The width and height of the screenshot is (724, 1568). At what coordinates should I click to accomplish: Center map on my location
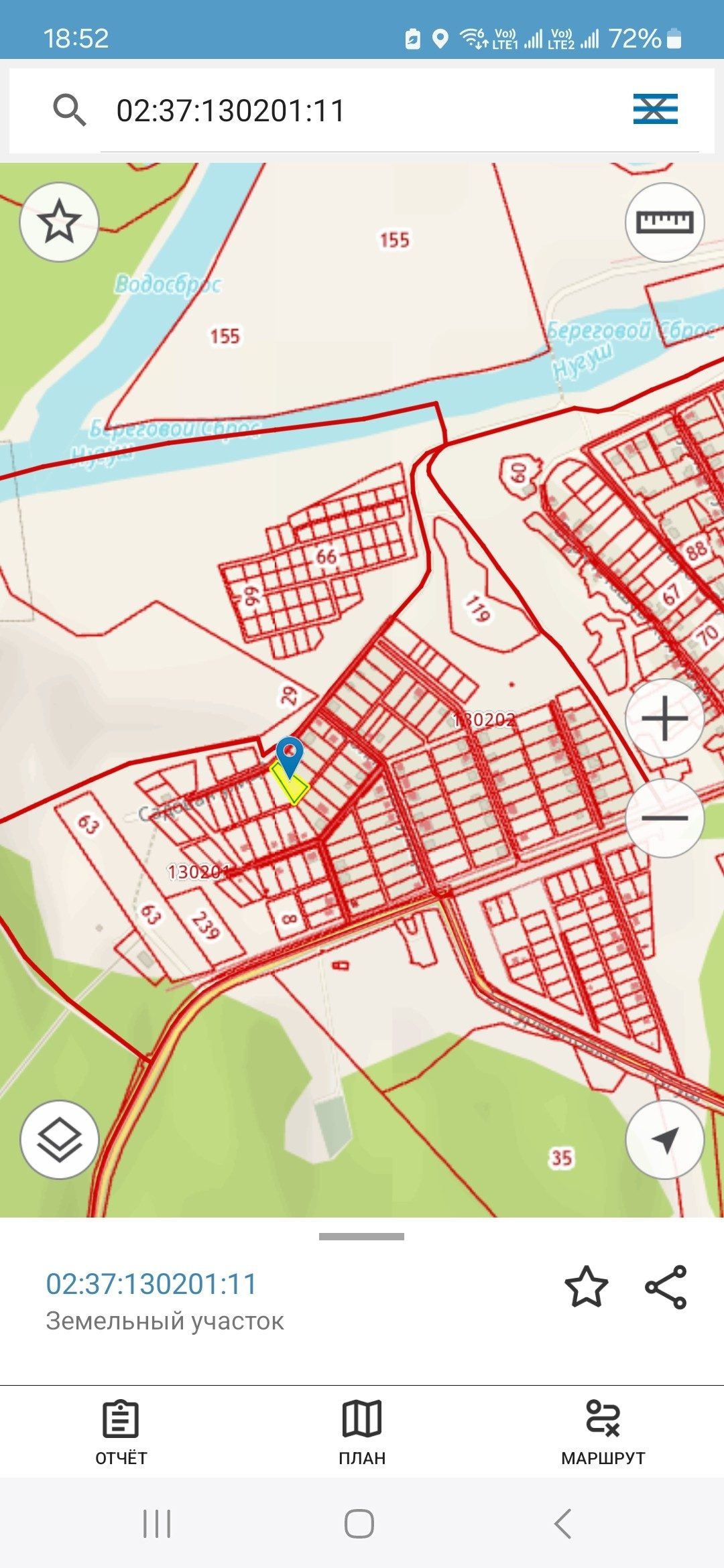click(664, 1140)
